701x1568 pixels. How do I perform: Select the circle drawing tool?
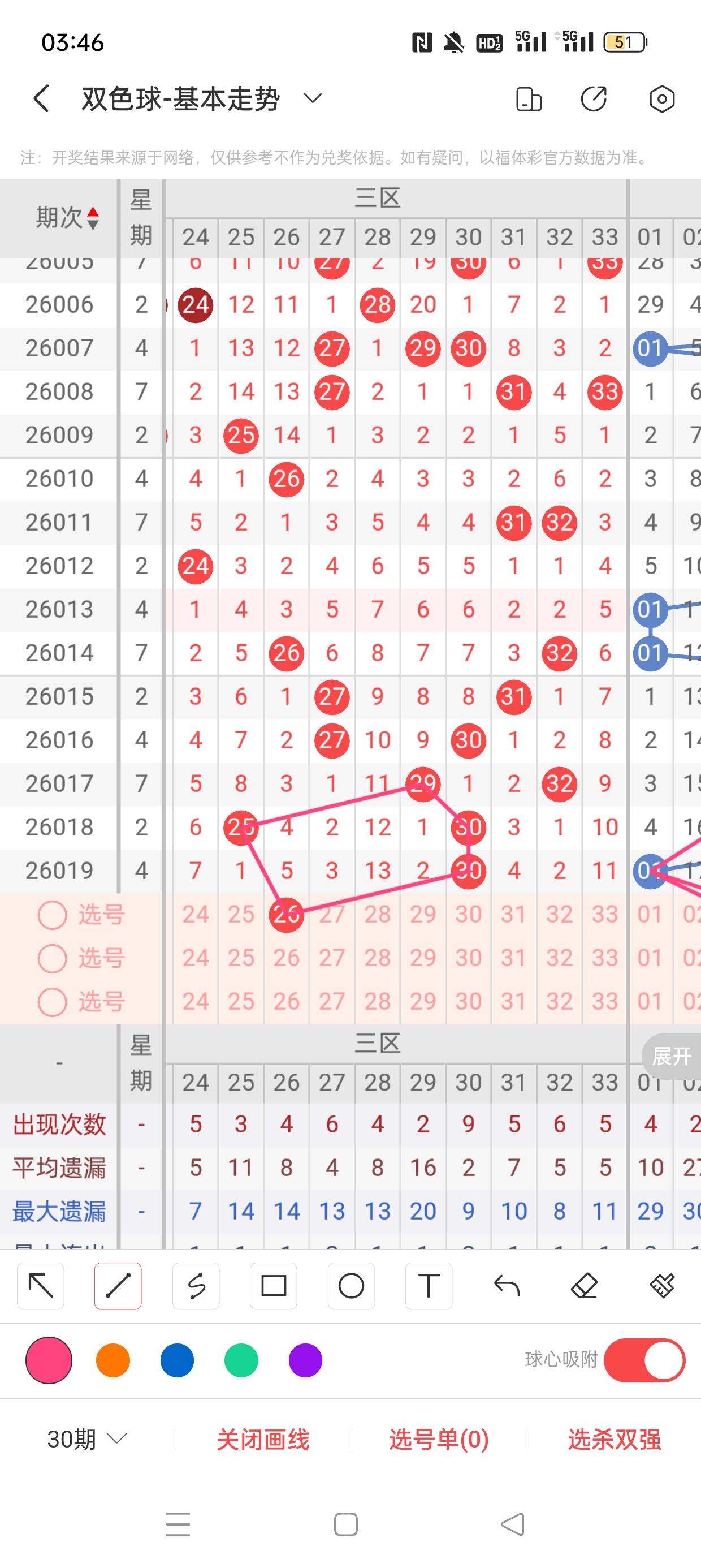pyautogui.click(x=351, y=1287)
